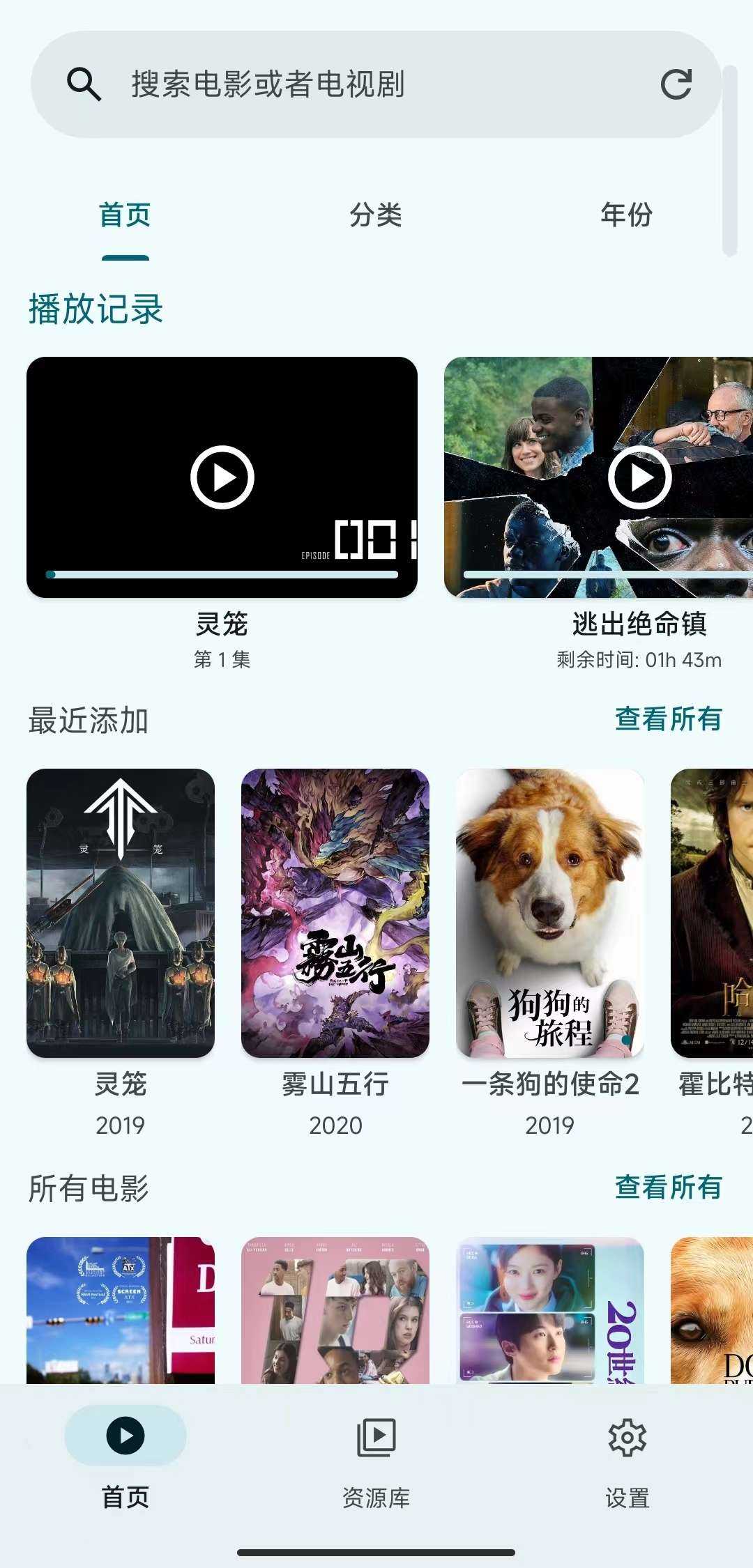Open the 20世纪 movie poster
The image size is (753, 1568).
point(550,1310)
